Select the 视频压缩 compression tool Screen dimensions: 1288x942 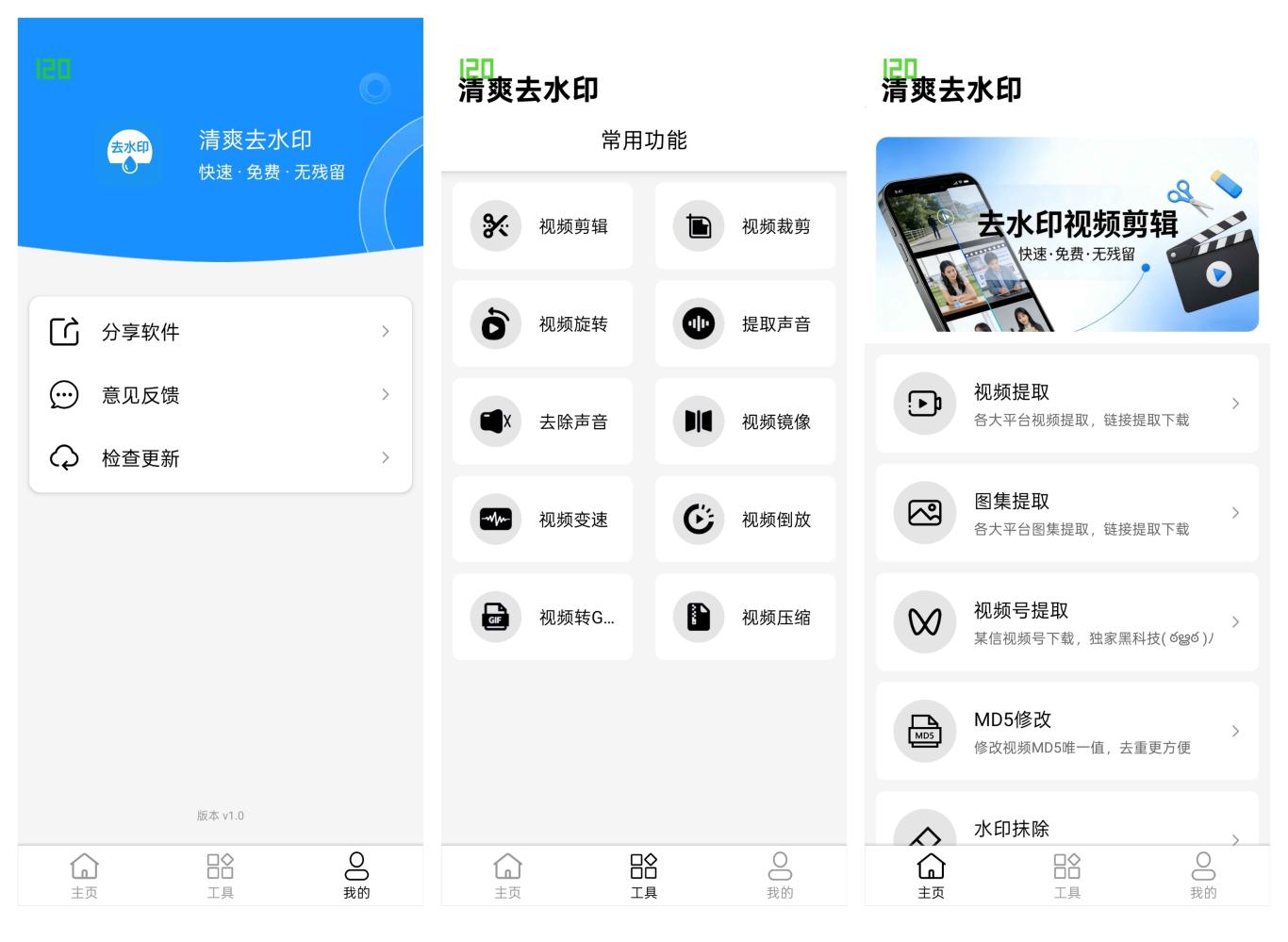pos(745,618)
